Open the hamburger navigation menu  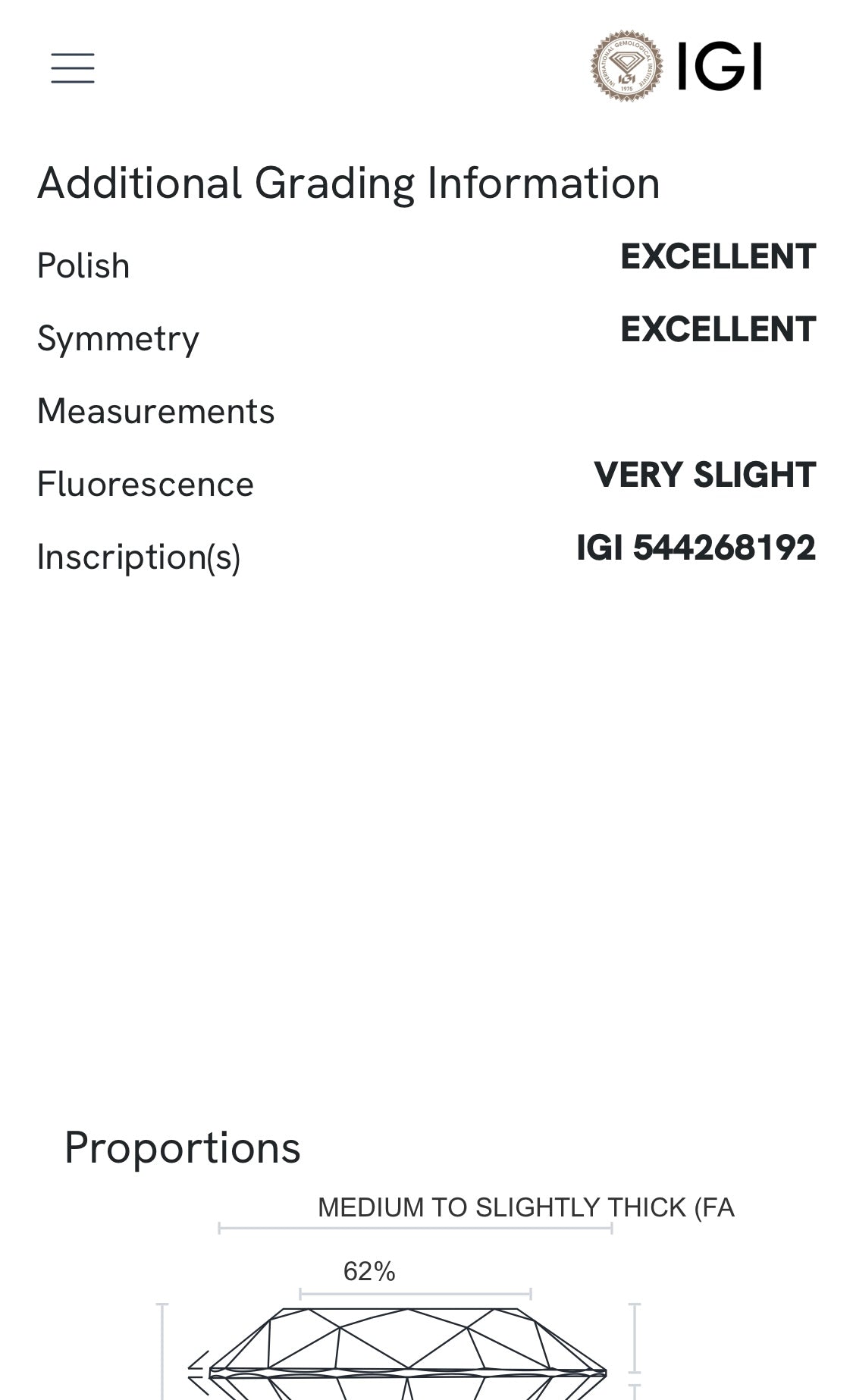pos(73,68)
